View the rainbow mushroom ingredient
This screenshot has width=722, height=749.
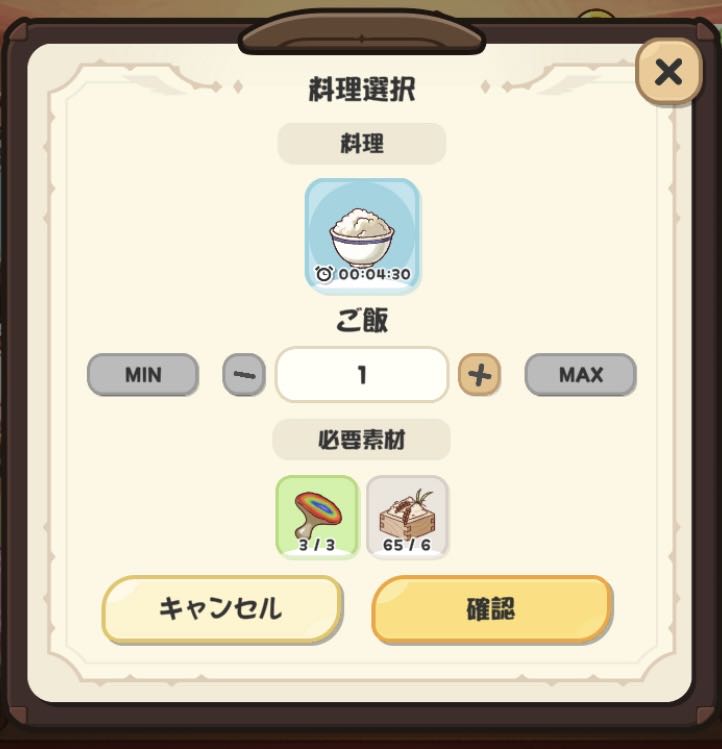(x=317, y=517)
